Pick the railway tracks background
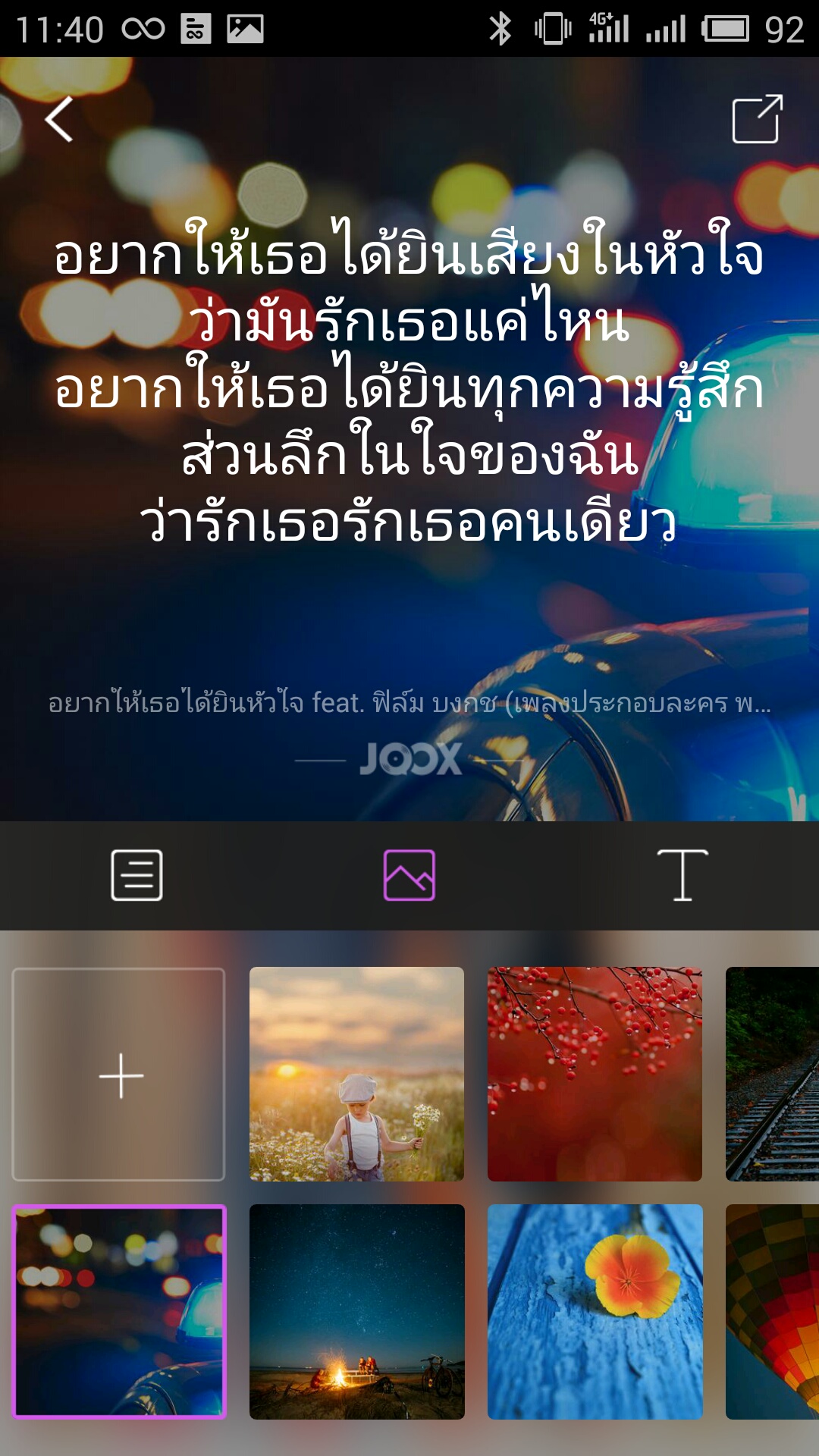This screenshot has width=819, height=1456. pos(772,1075)
